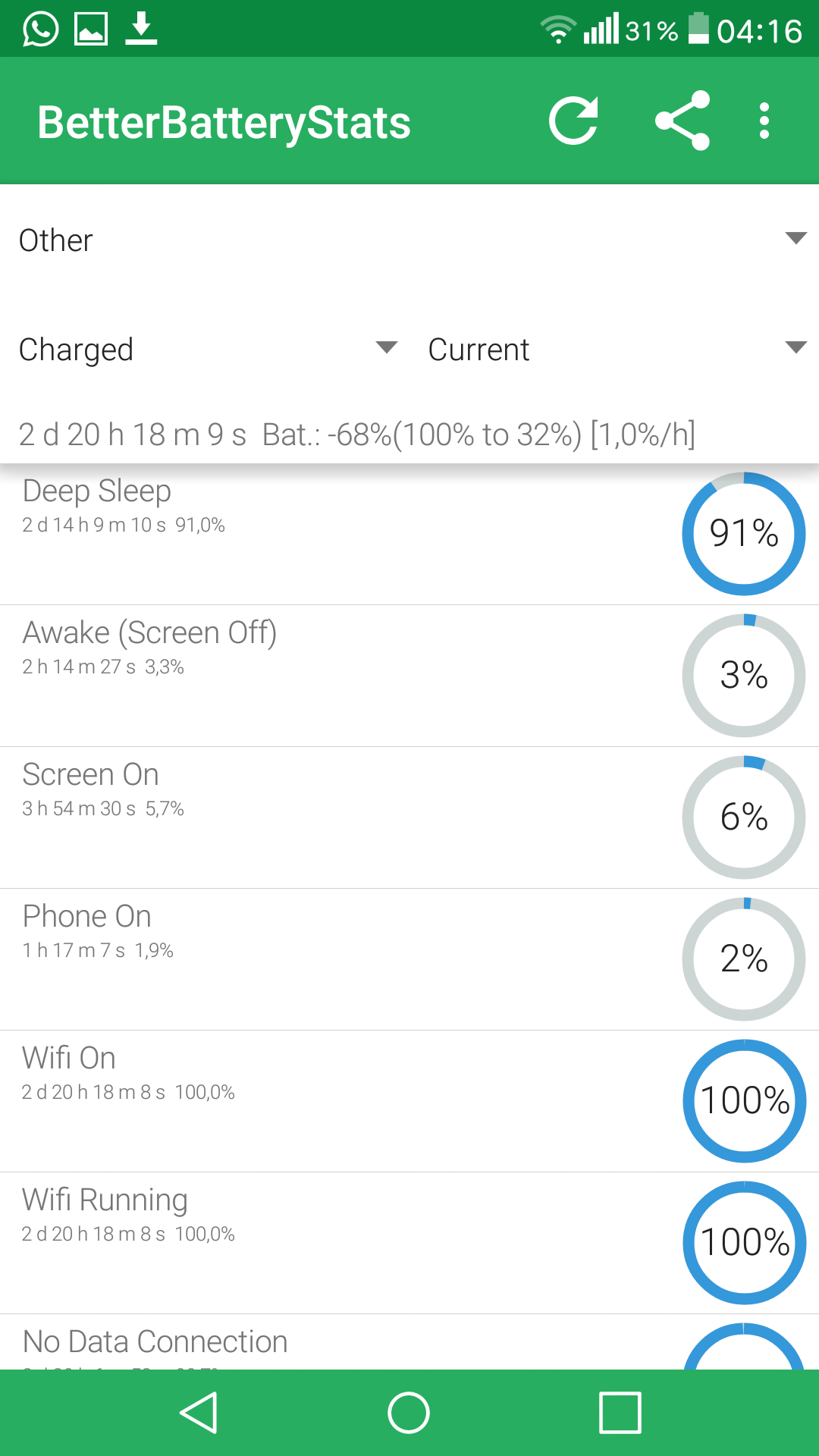Expand the Other stat type dropdown
Screen dimensions: 819x1456
click(x=409, y=240)
